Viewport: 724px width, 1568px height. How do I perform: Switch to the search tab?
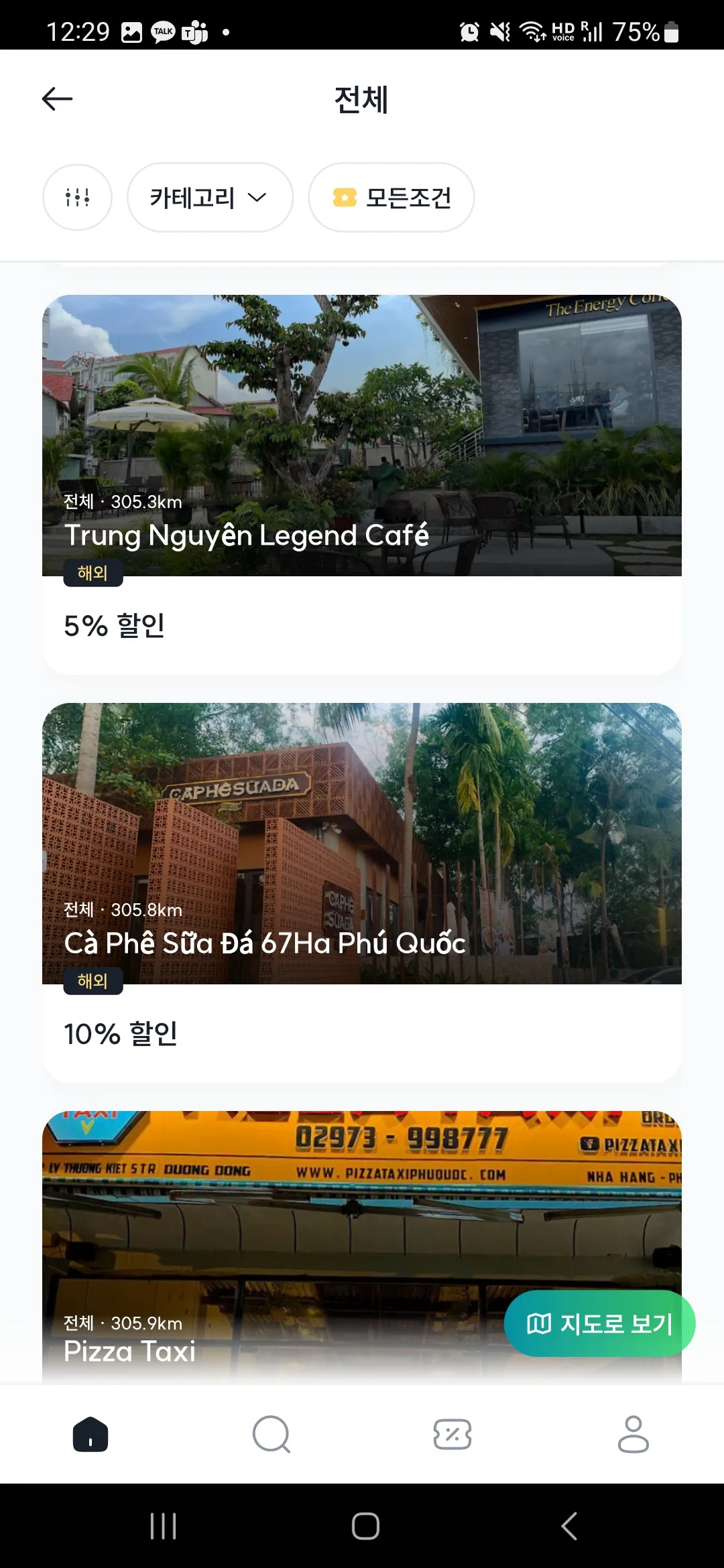tap(271, 1434)
